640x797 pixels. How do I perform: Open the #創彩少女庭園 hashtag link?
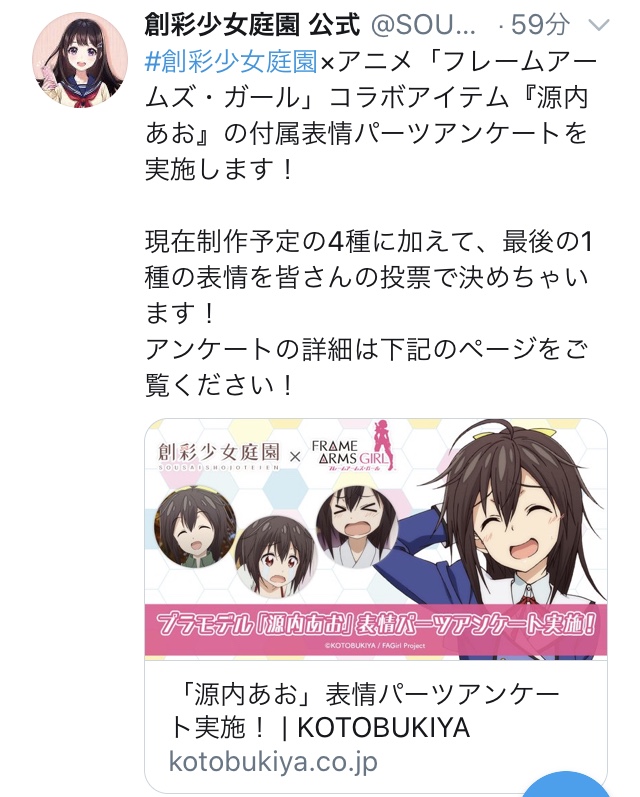click(231, 62)
